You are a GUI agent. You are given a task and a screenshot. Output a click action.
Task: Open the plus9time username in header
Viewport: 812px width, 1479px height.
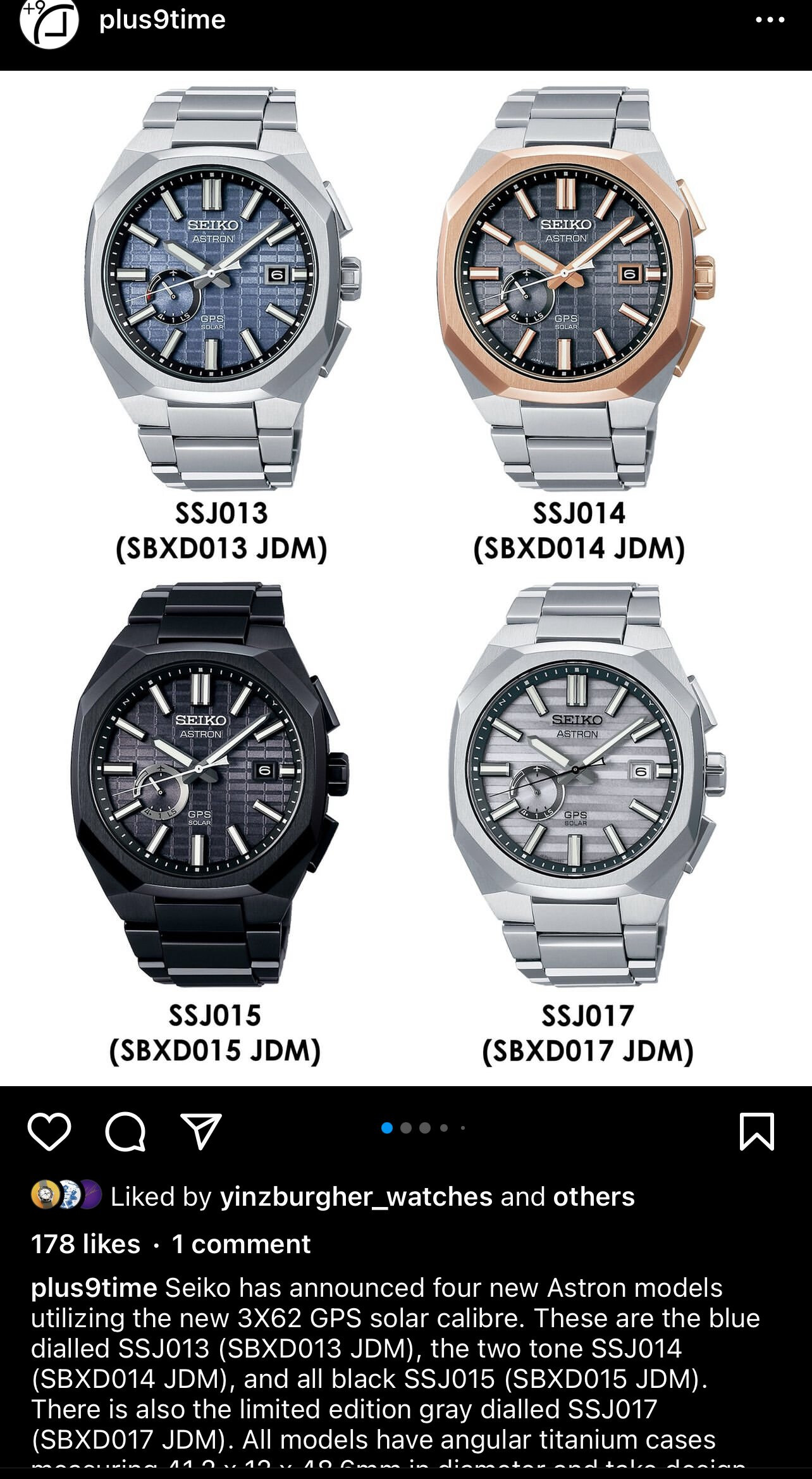163,20
